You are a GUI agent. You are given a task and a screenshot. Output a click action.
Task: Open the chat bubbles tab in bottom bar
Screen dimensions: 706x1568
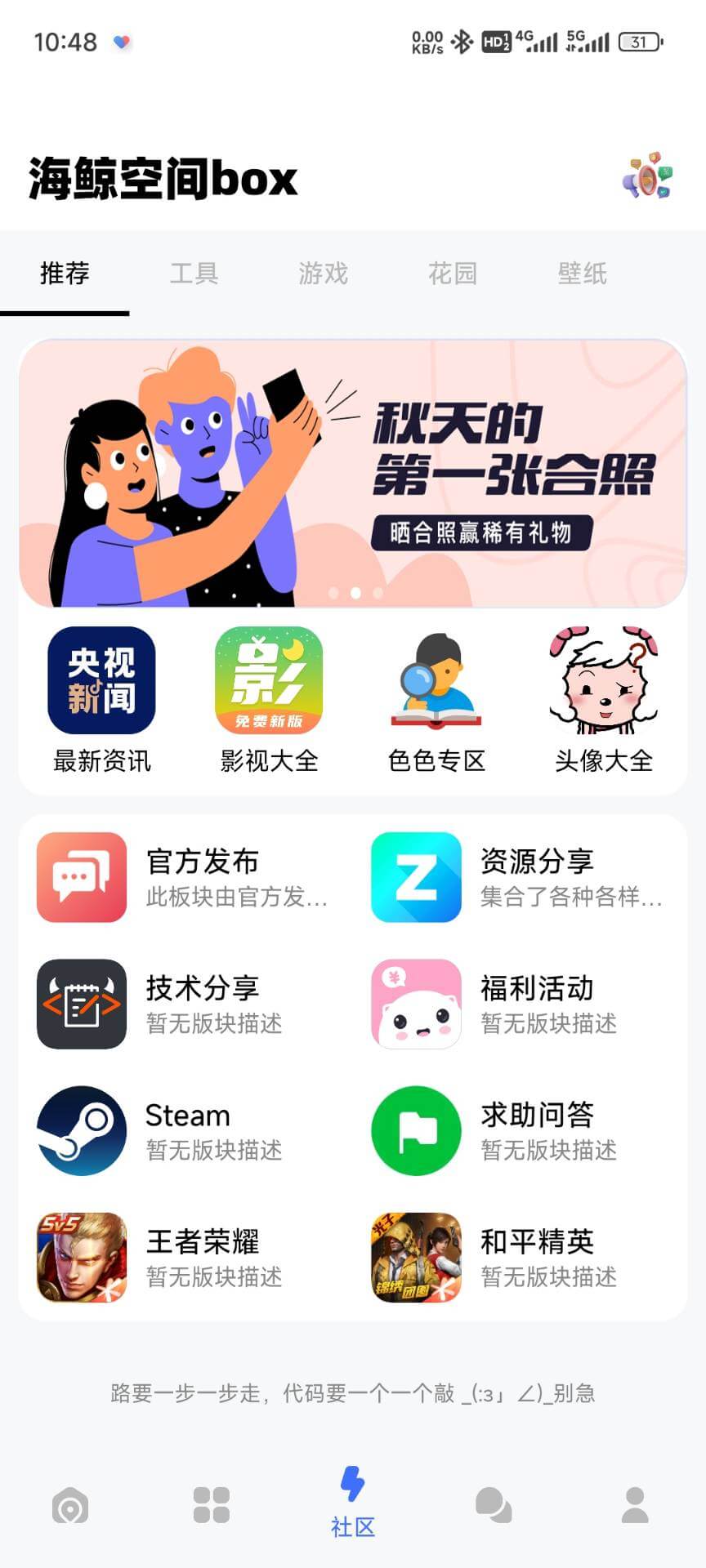coord(494,1504)
